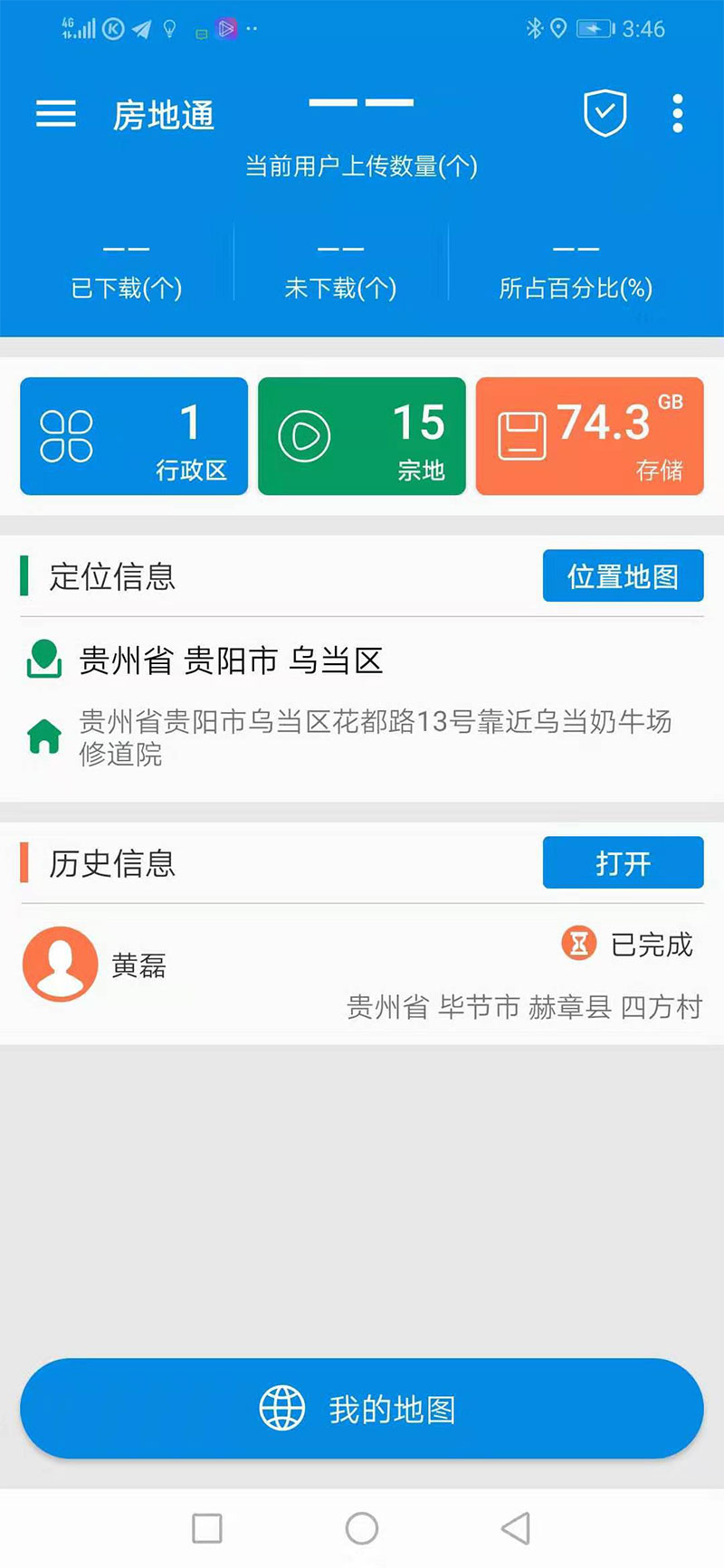
Task: Open the 行政区 card
Action: pos(134,436)
